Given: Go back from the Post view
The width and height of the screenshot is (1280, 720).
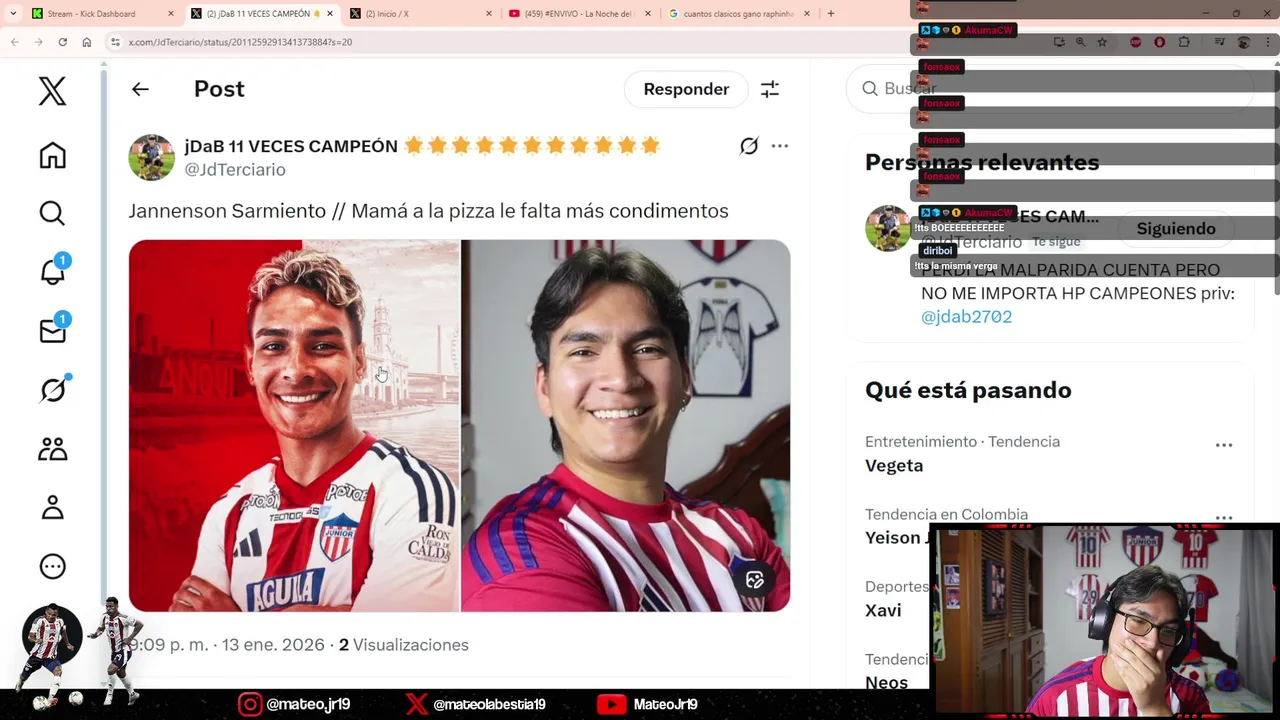Looking at the screenshot, I should [140, 89].
